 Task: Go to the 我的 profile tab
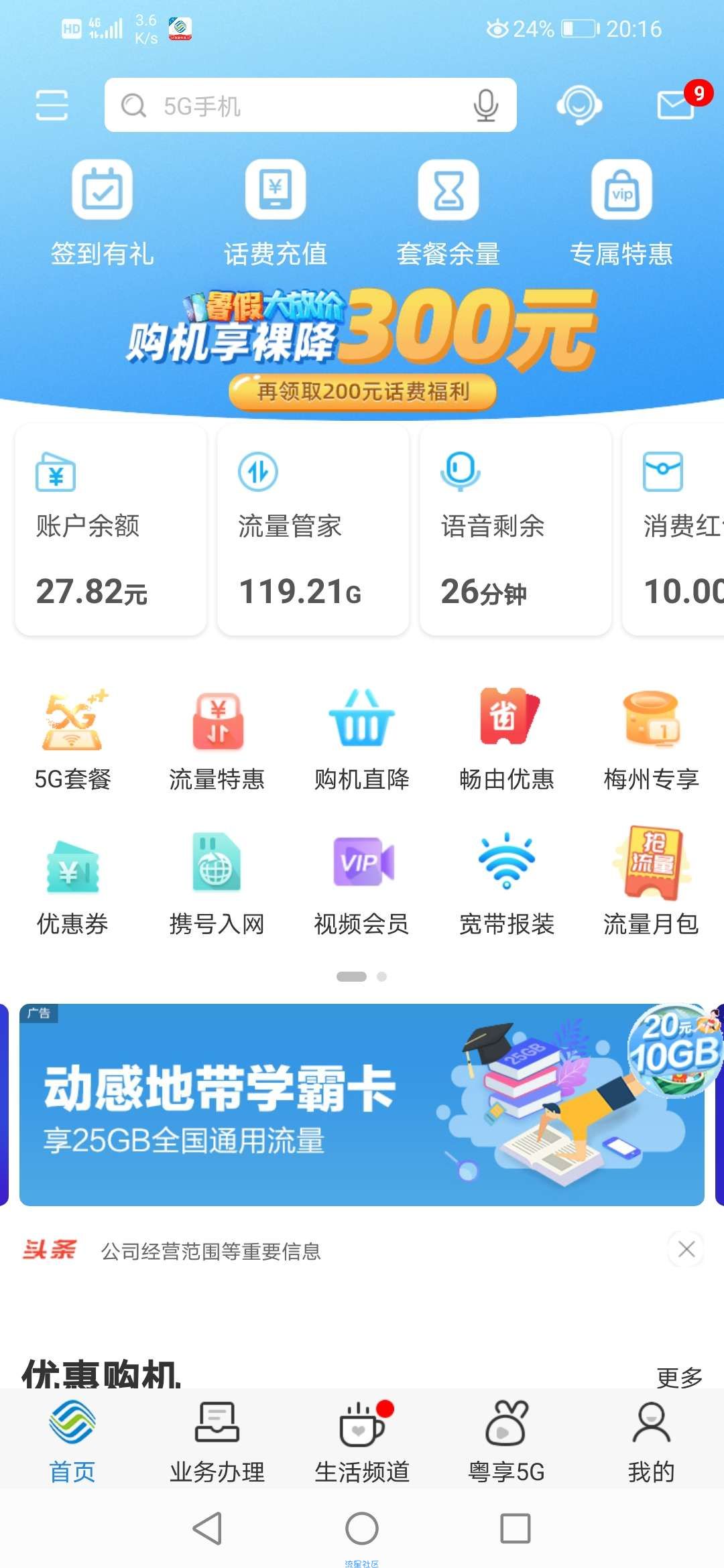tap(650, 1441)
